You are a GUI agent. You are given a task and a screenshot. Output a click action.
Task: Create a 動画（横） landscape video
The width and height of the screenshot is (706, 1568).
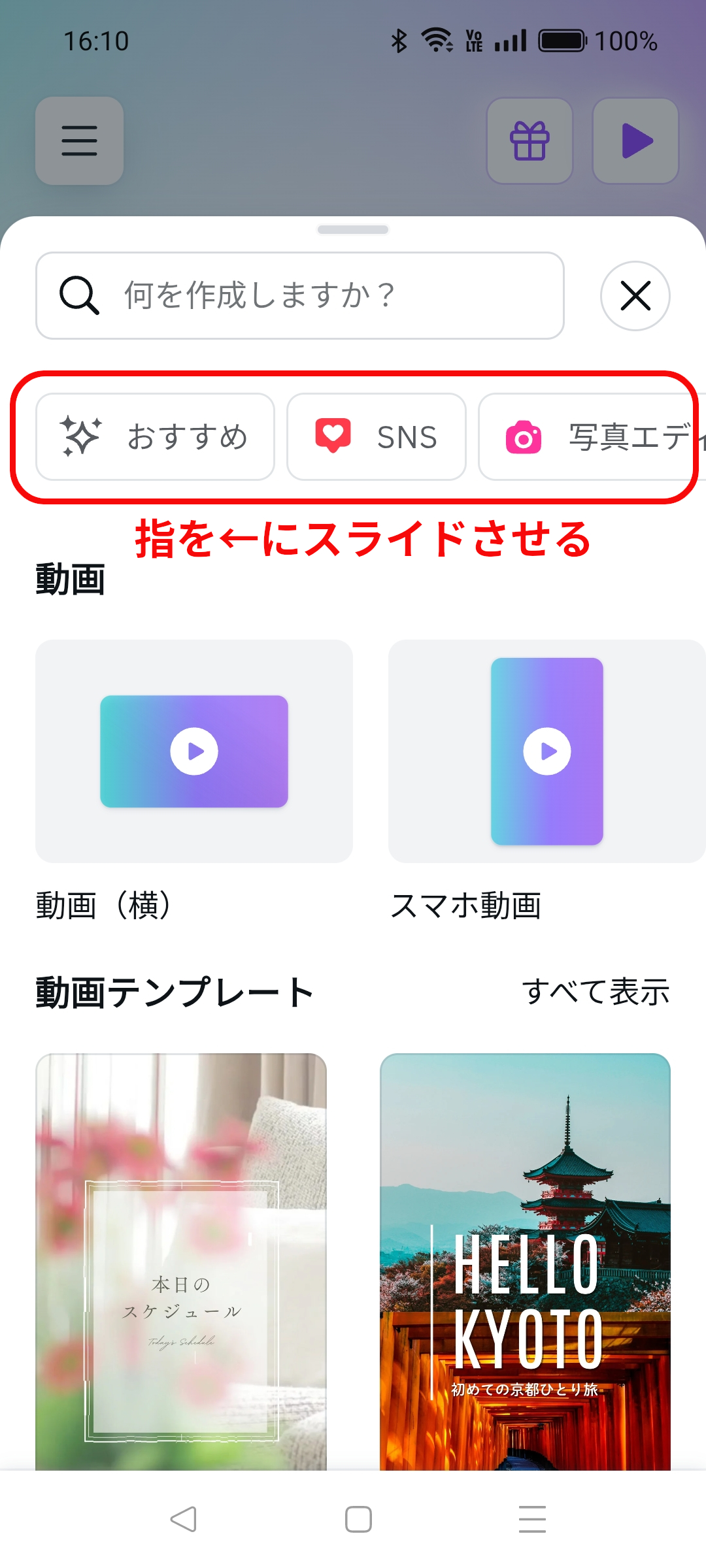[194, 751]
